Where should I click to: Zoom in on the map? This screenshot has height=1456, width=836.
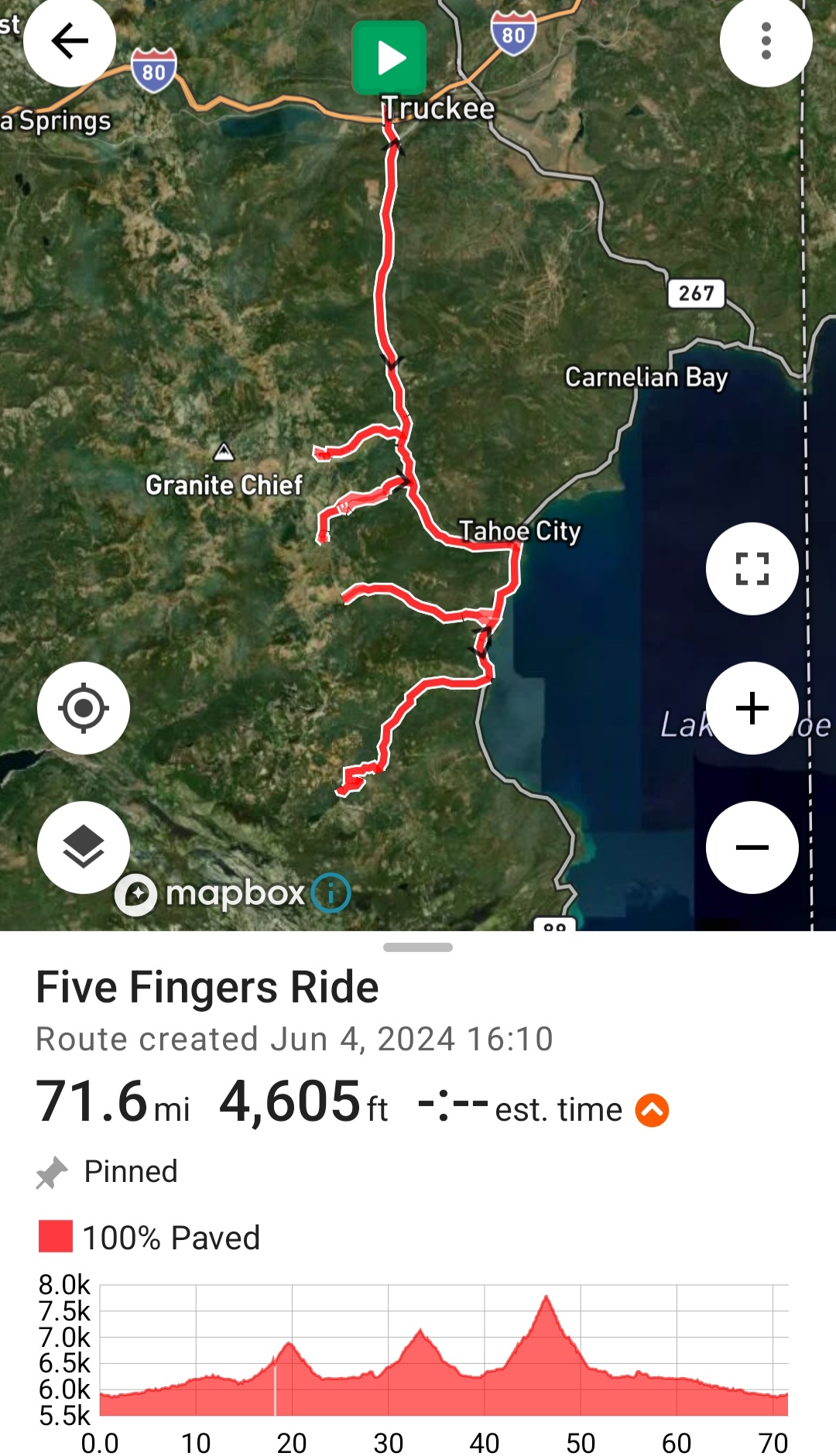pyautogui.click(x=752, y=708)
